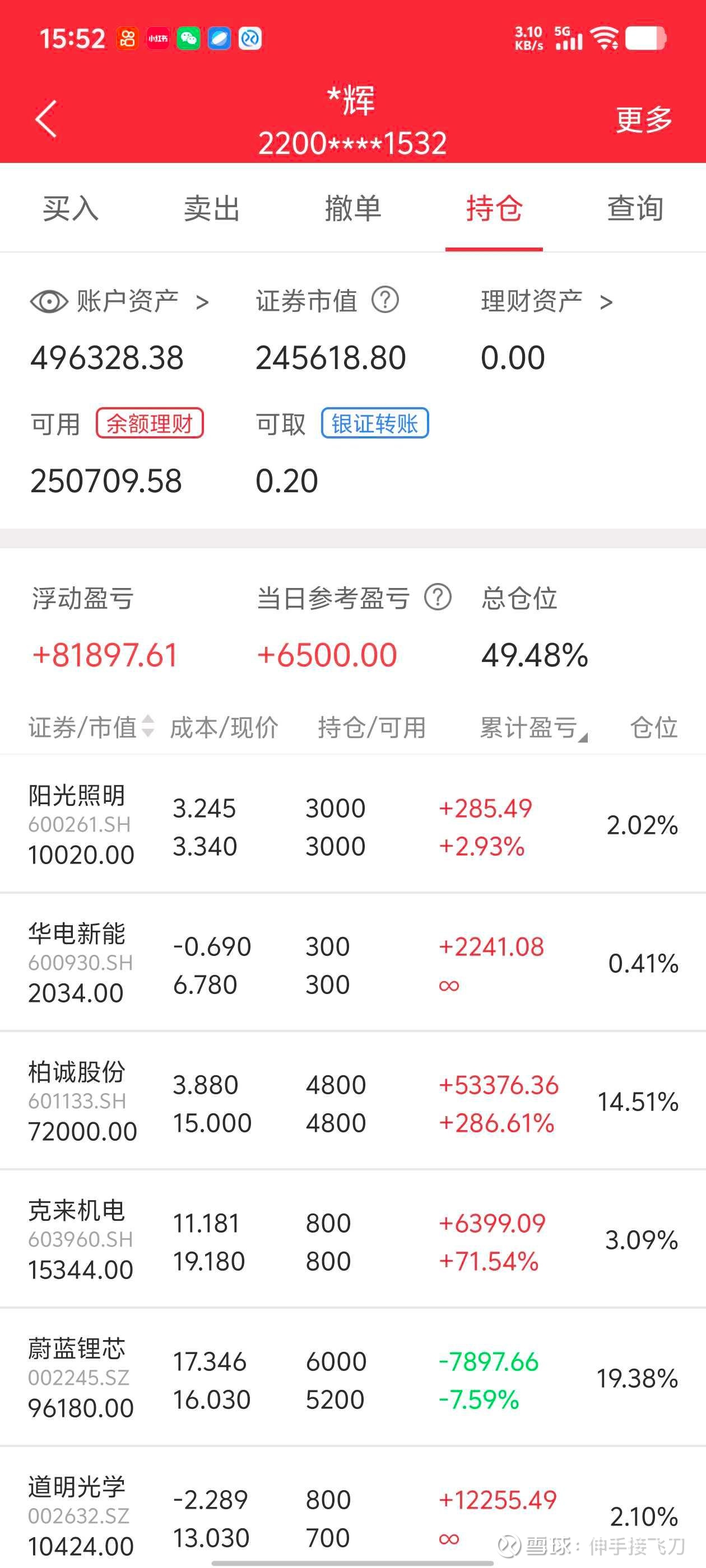
Task: Open 账户资产 details
Action: [x=141, y=301]
